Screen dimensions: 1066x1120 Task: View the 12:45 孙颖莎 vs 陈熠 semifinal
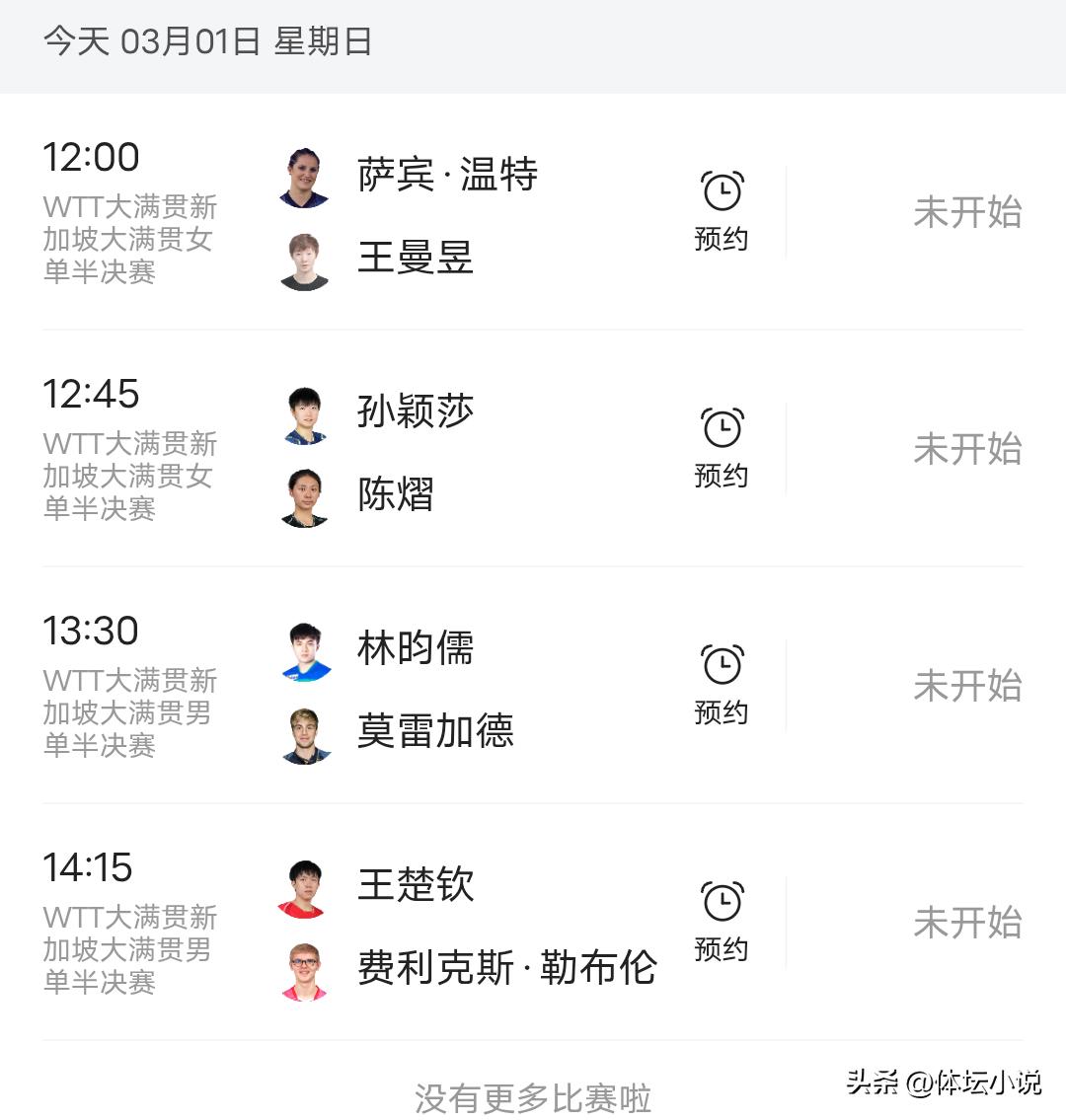[415, 451]
